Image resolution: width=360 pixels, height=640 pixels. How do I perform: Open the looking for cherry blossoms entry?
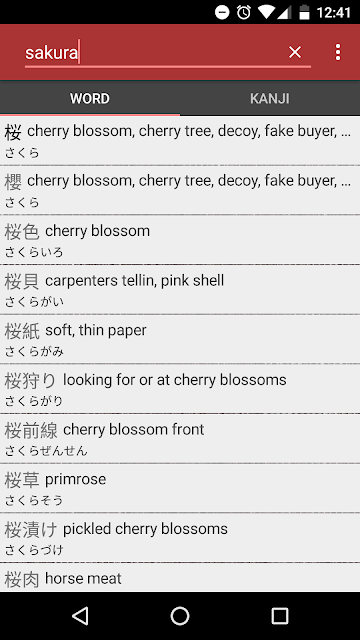click(180, 389)
